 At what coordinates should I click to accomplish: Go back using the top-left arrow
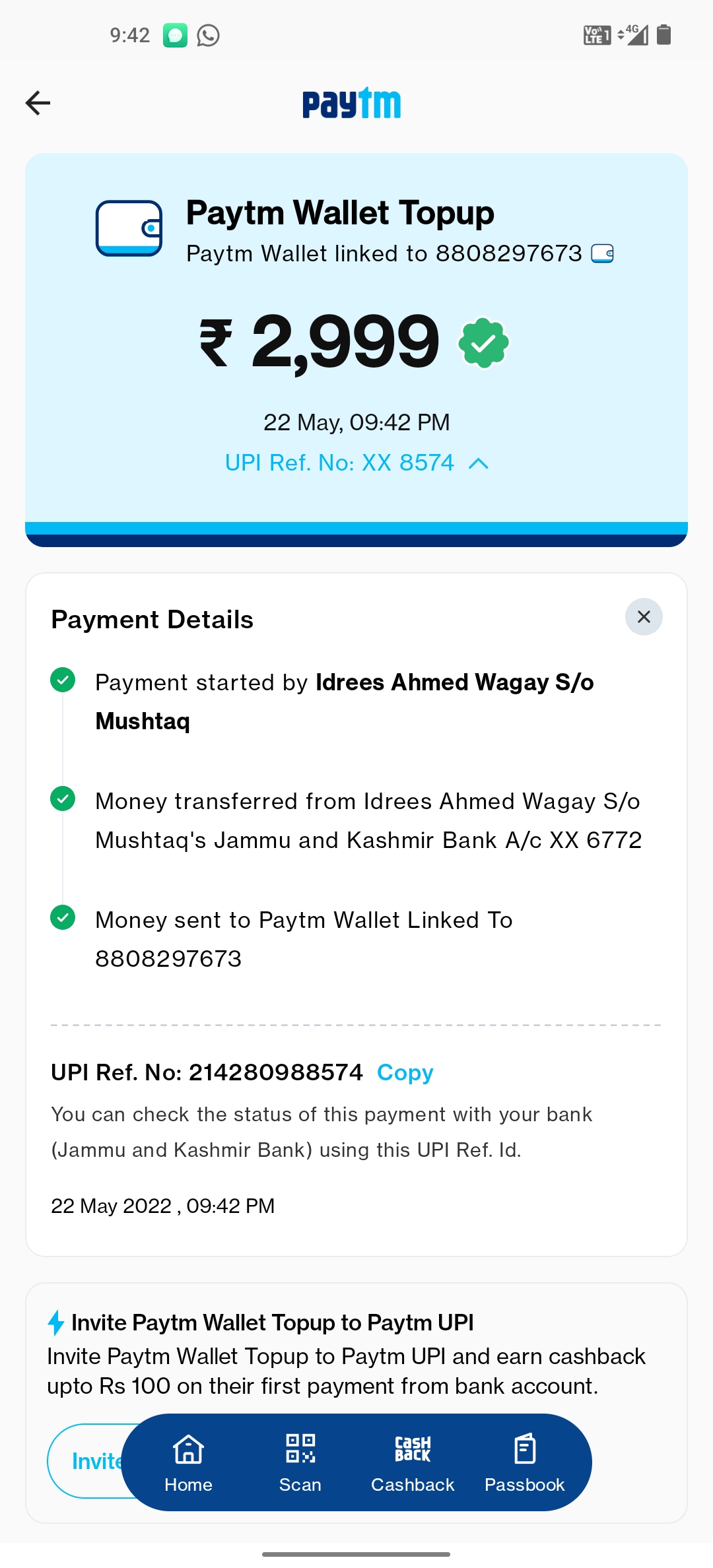coord(38,103)
